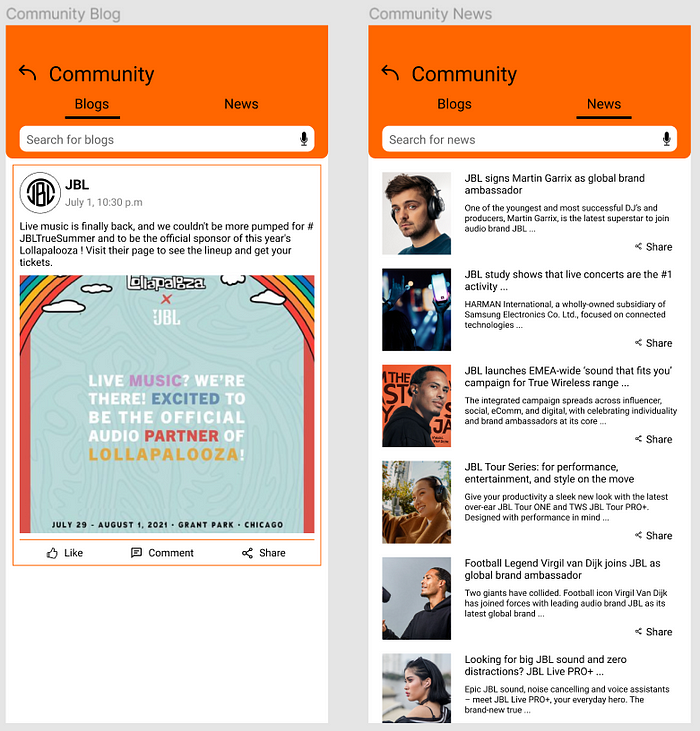
Task: Select News tab on the Community Blog screen
Action: 241,104
